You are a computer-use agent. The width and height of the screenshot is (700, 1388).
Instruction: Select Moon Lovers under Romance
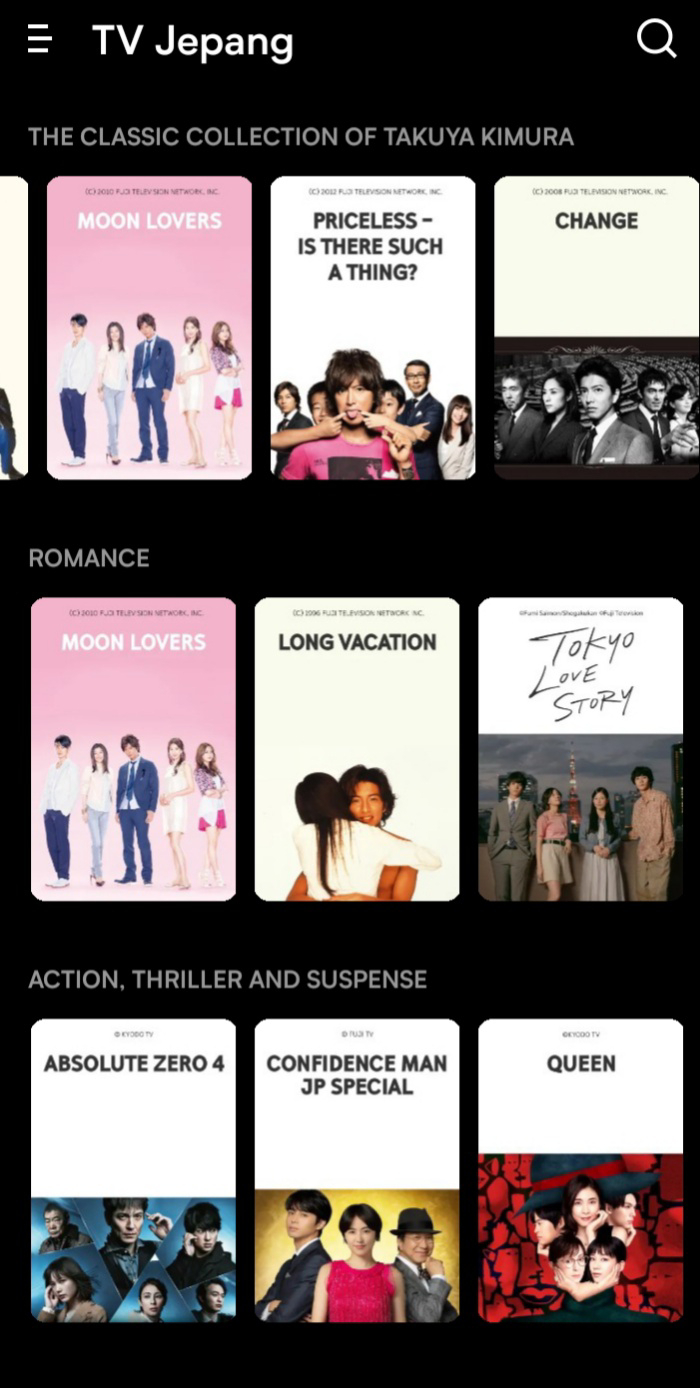pyautogui.click(x=133, y=749)
